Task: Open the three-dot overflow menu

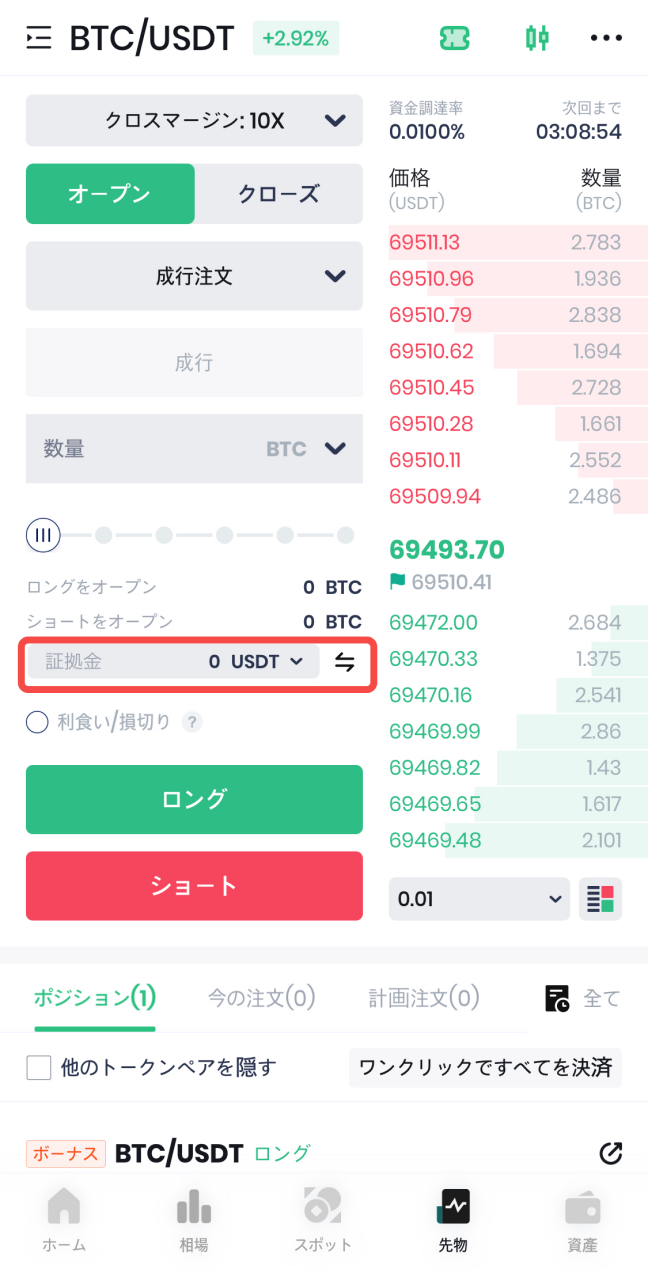Action: click(606, 39)
